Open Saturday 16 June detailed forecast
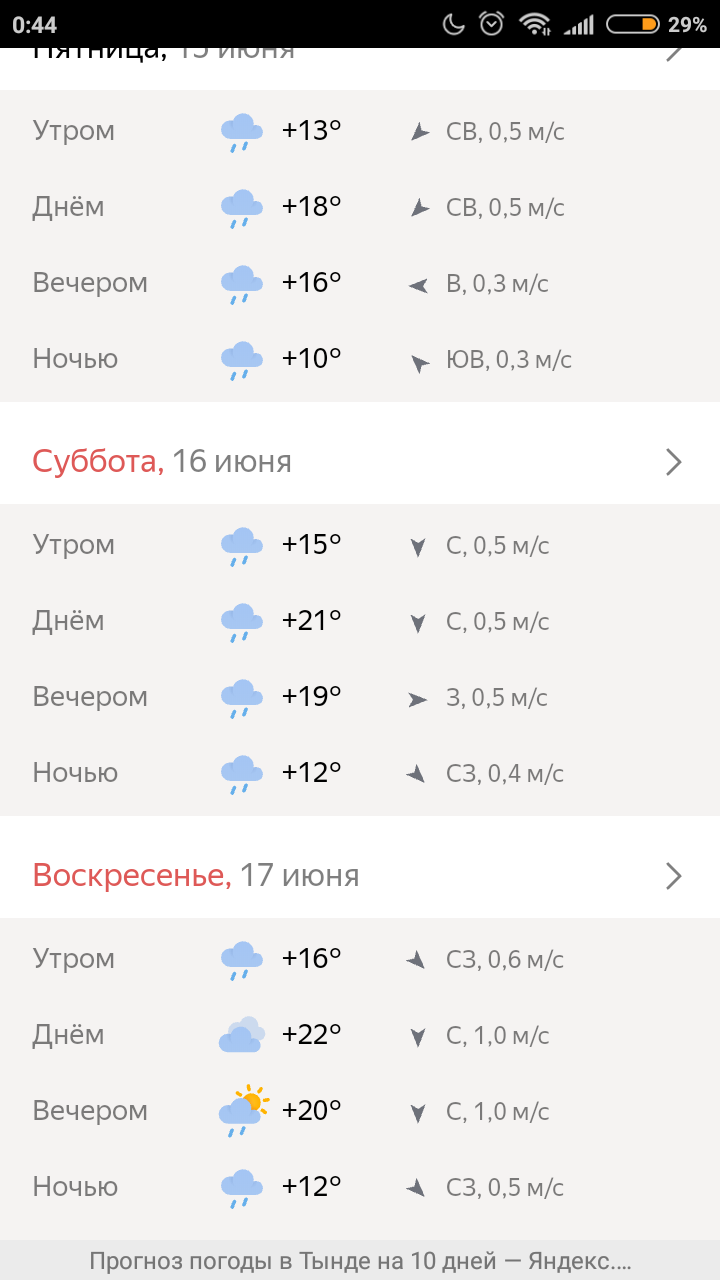Viewport: 720px width, 1280px height. [x=360, y=461]
